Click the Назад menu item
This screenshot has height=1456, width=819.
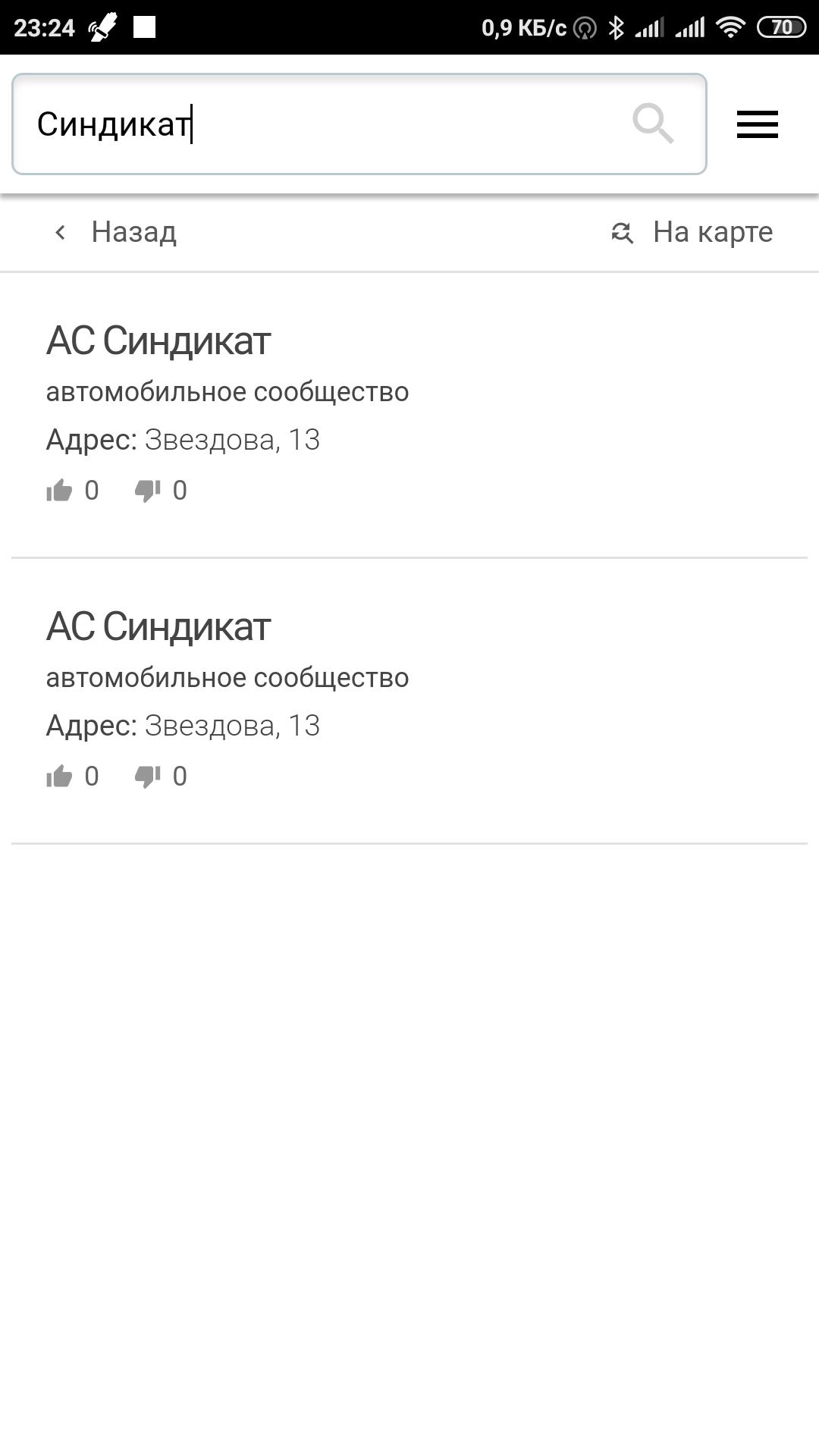tap(133, 232)
